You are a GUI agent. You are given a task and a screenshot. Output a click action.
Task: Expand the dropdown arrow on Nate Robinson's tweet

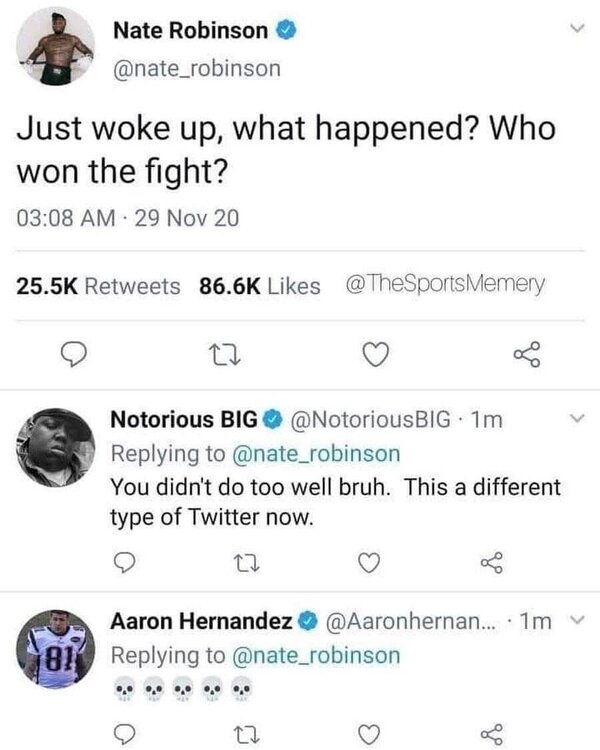click(x=573, y=31)
